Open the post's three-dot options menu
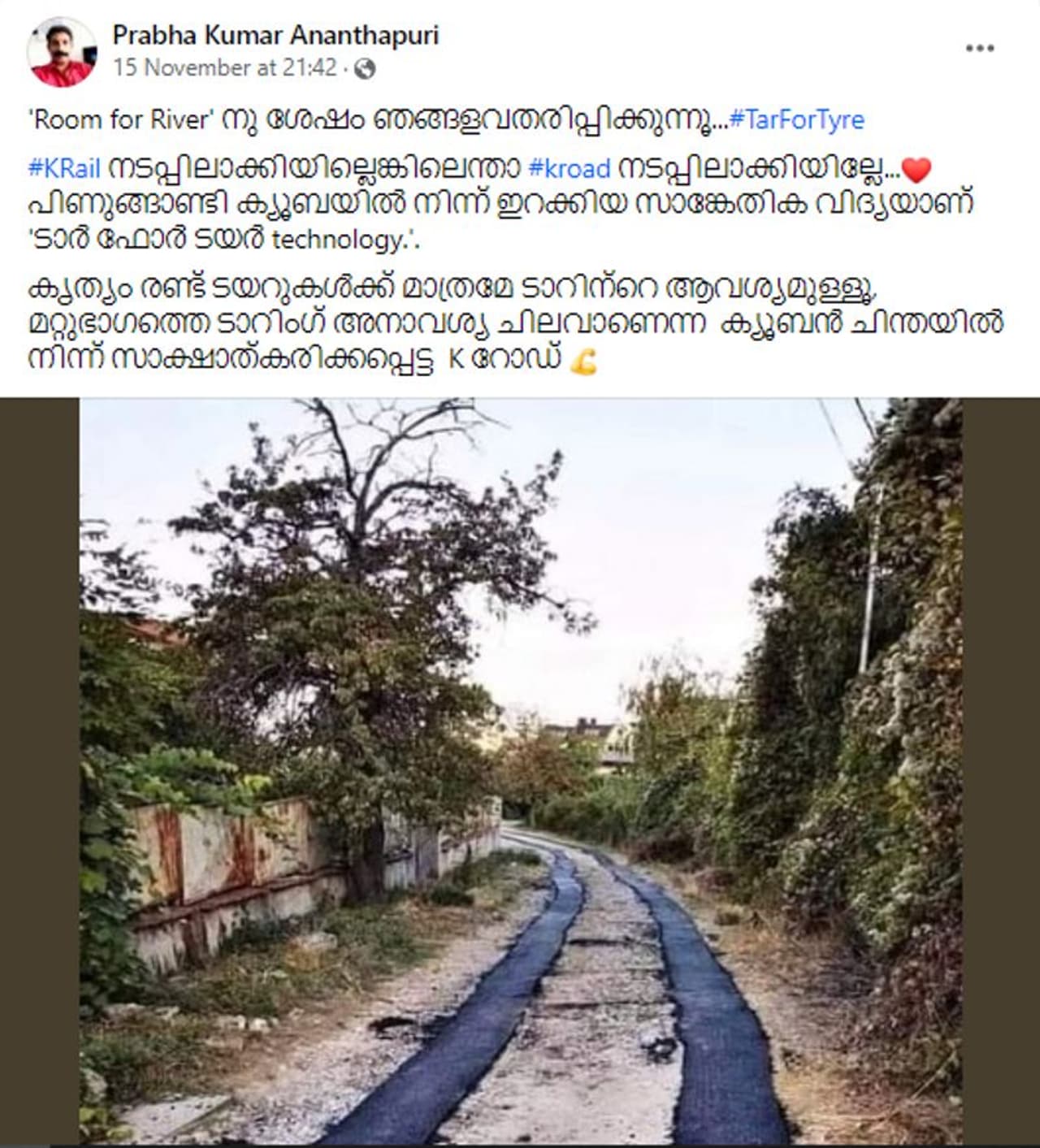 [x=980, y=49]
